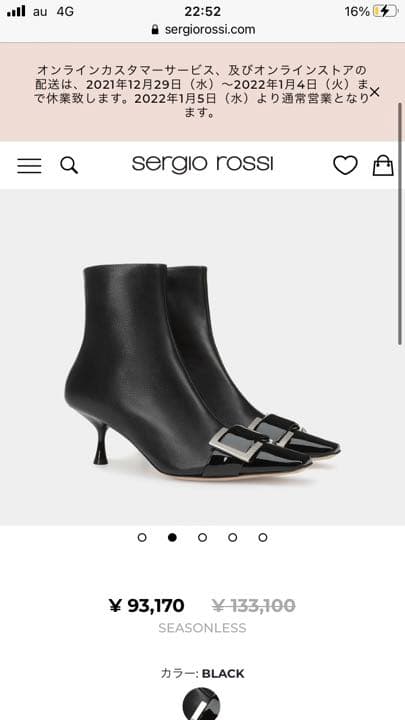The width and height of the screenshot is (405, 720).
Task: Open the shopping bag
Action: pos(383,165)
